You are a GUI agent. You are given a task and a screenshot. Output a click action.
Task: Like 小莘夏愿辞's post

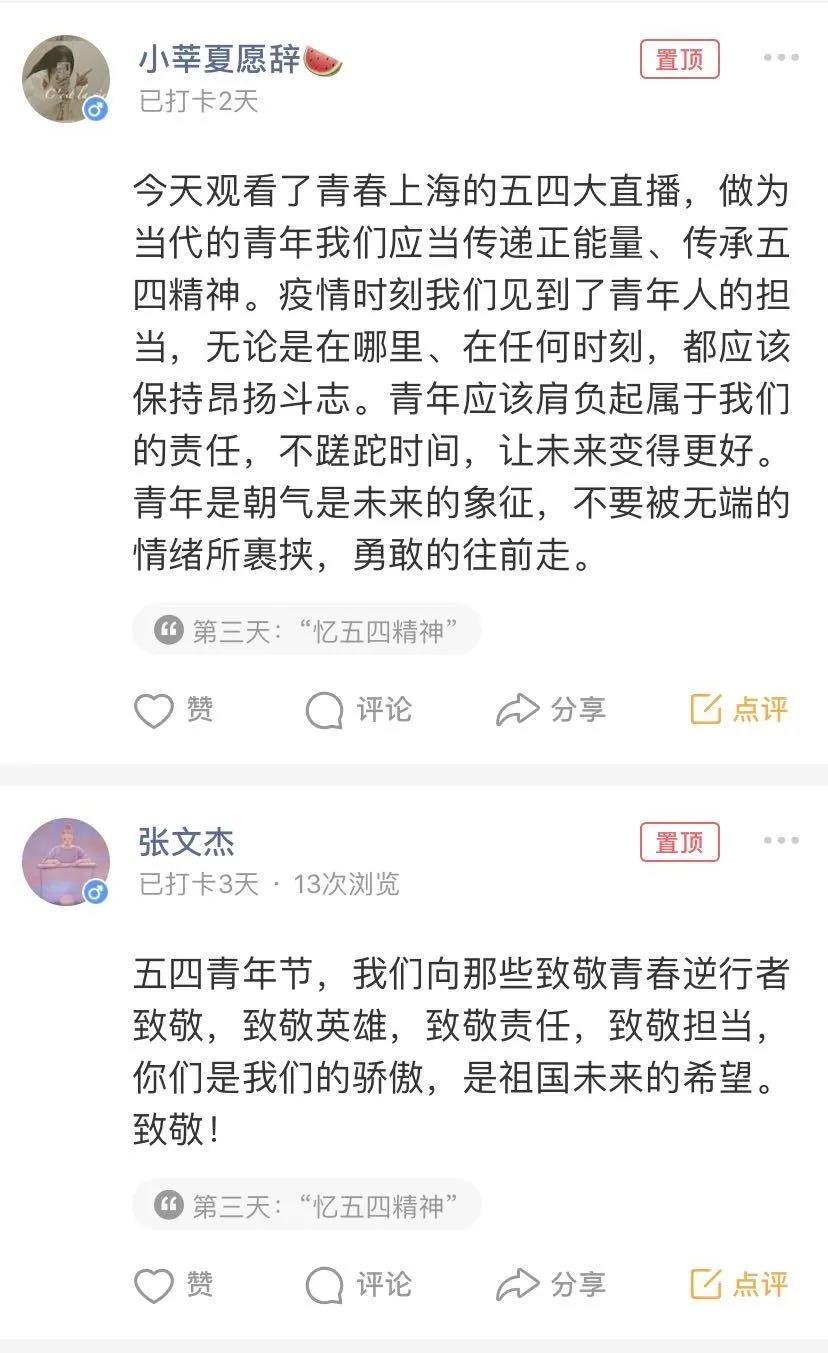pos(173,710)
